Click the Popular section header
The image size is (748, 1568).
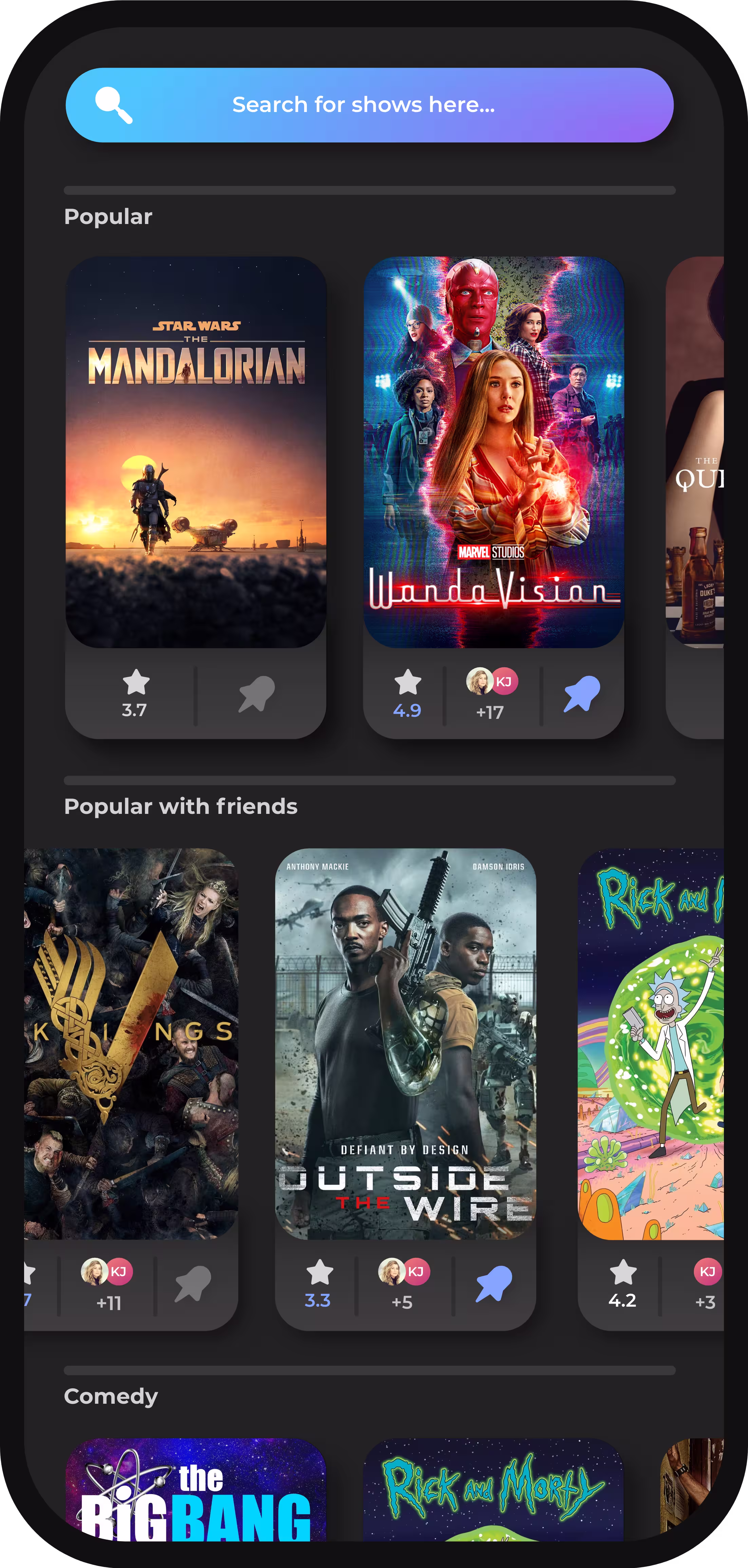pos(108,217)
